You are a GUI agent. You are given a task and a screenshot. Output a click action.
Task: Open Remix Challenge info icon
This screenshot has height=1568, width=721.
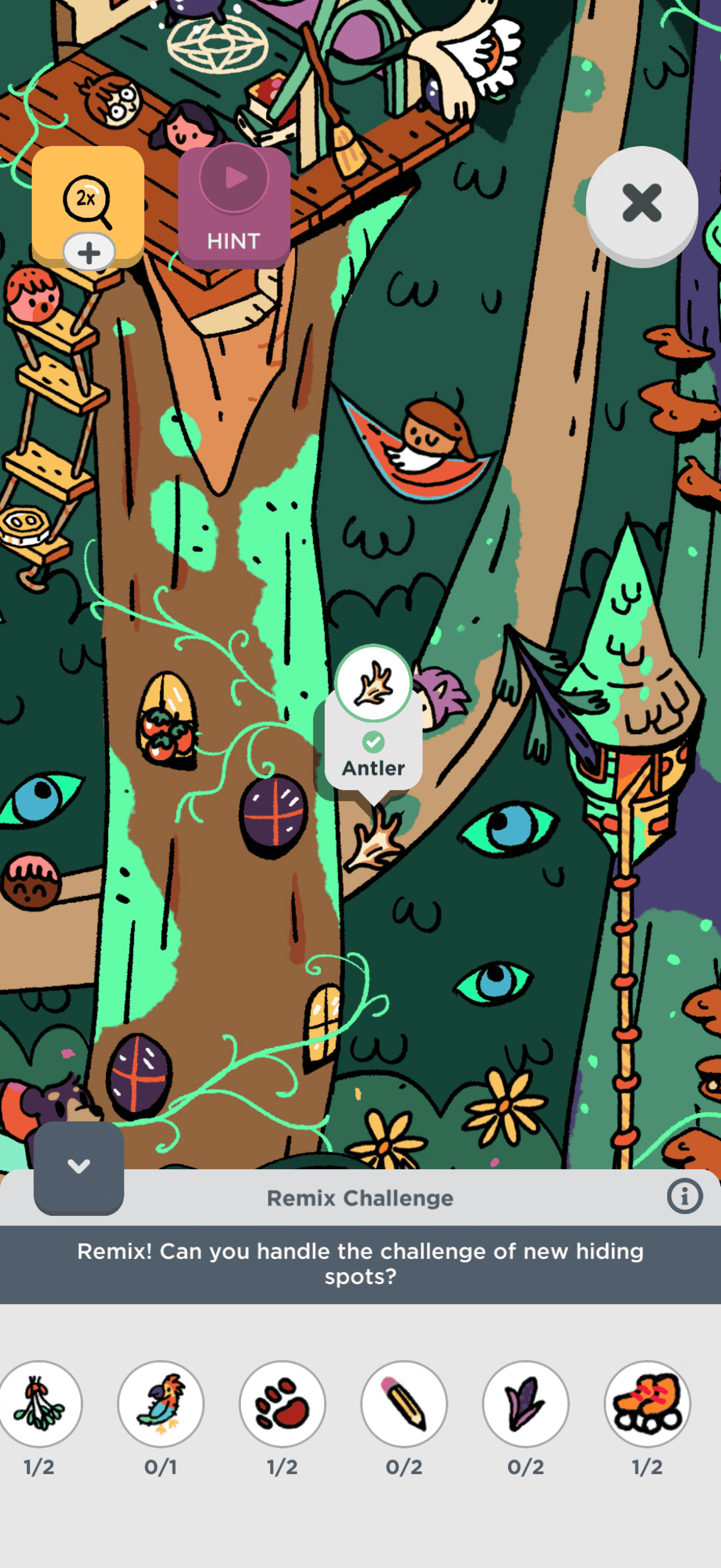[685, 1196]
